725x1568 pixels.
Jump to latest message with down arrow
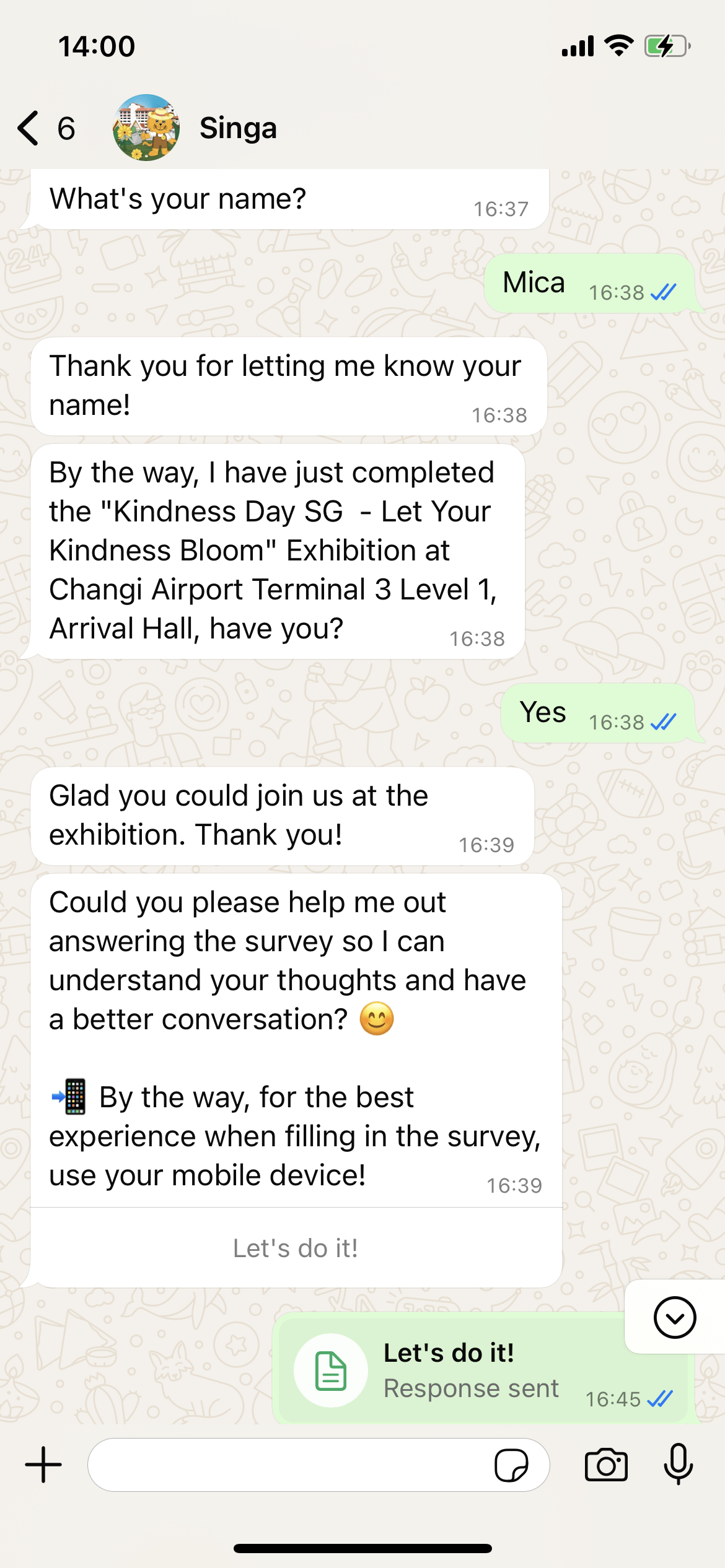[x=674, y=1317]
